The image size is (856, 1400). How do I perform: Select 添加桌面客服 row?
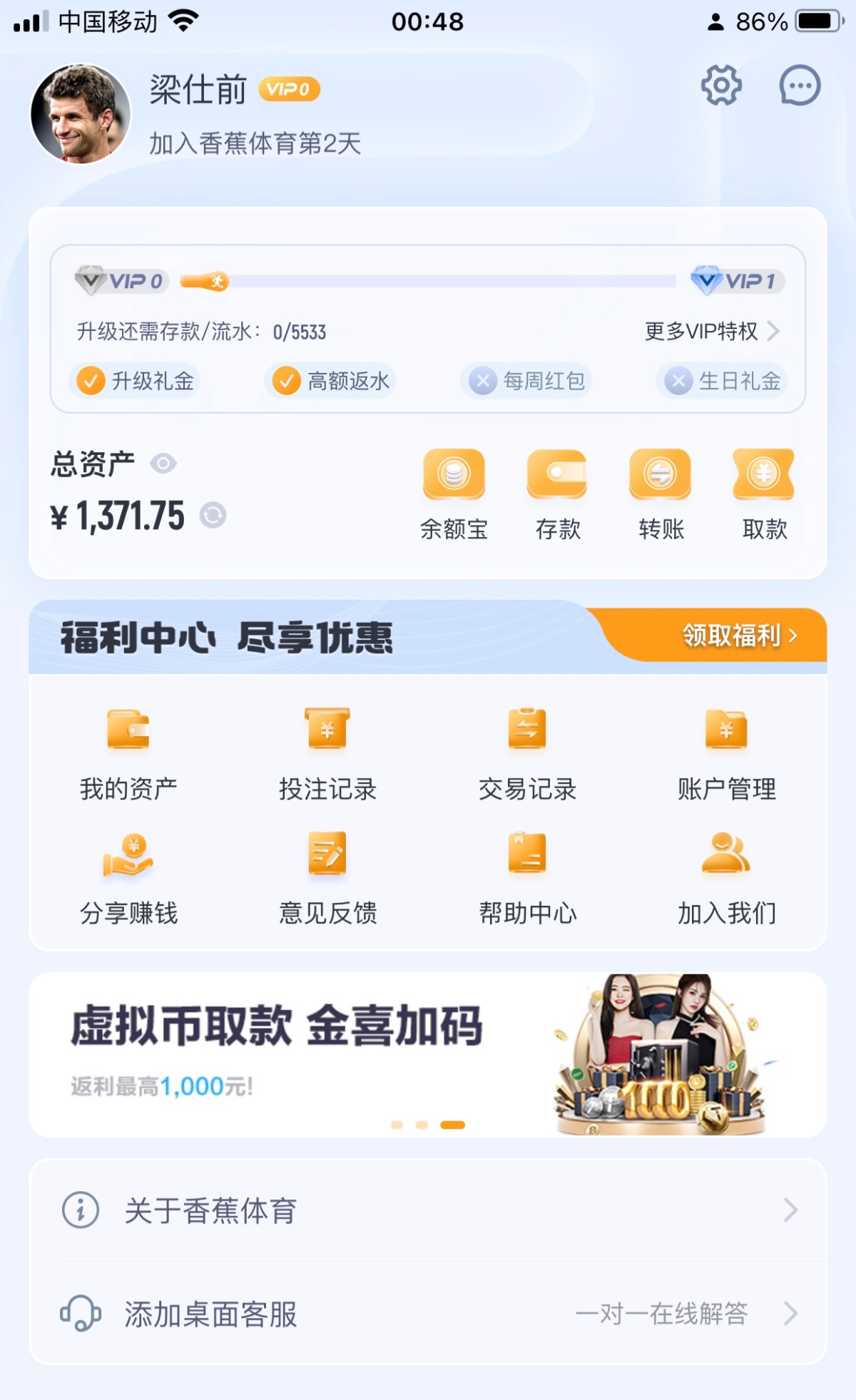coord(428,1313)
